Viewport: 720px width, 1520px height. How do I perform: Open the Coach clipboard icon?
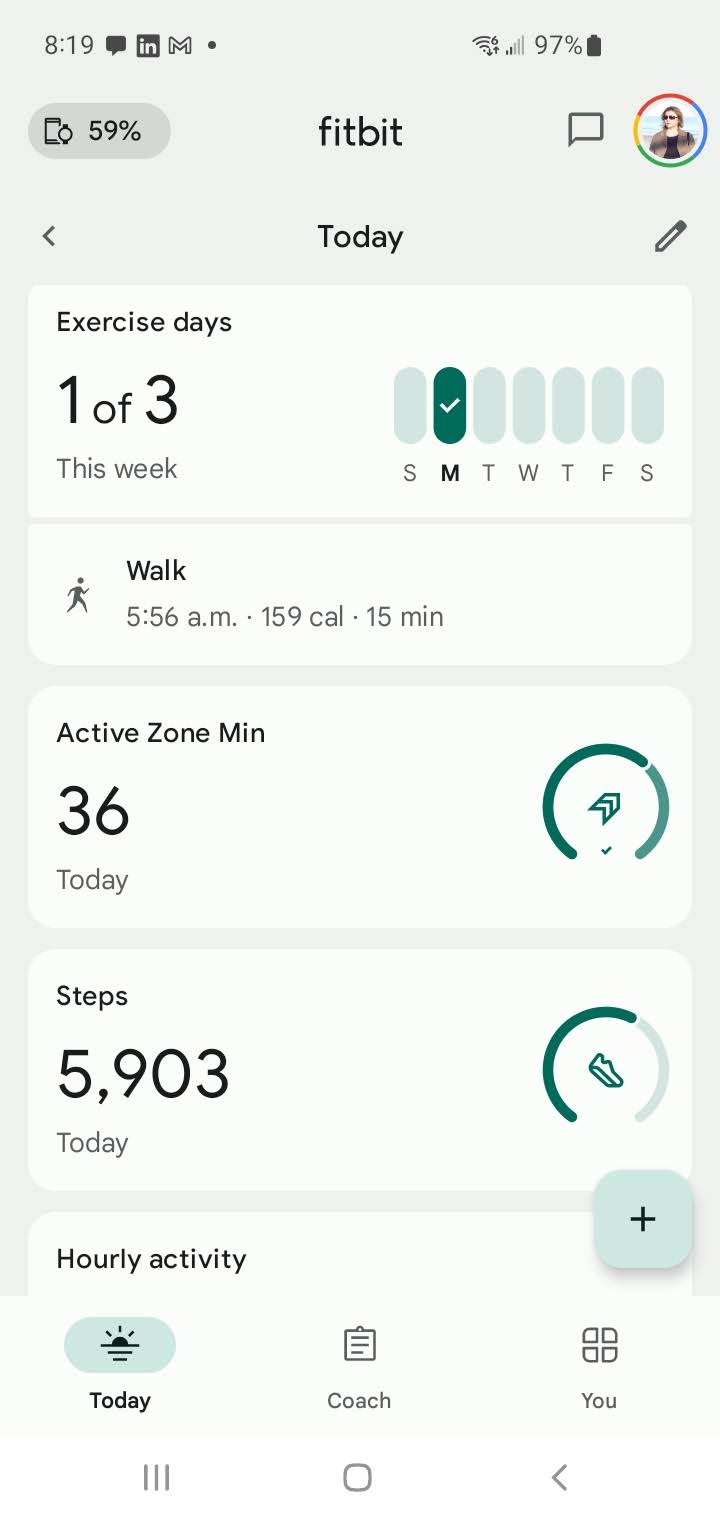(359, 1344)
